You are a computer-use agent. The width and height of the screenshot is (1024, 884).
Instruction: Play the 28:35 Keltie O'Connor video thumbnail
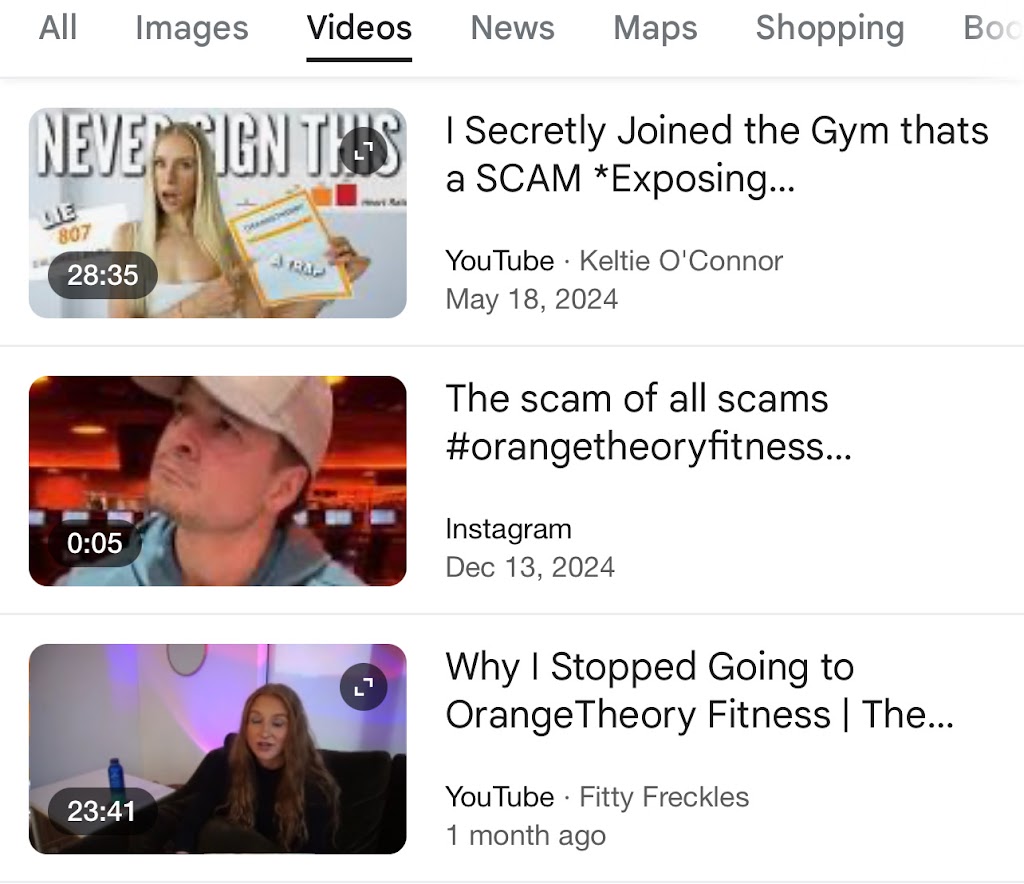217,213
